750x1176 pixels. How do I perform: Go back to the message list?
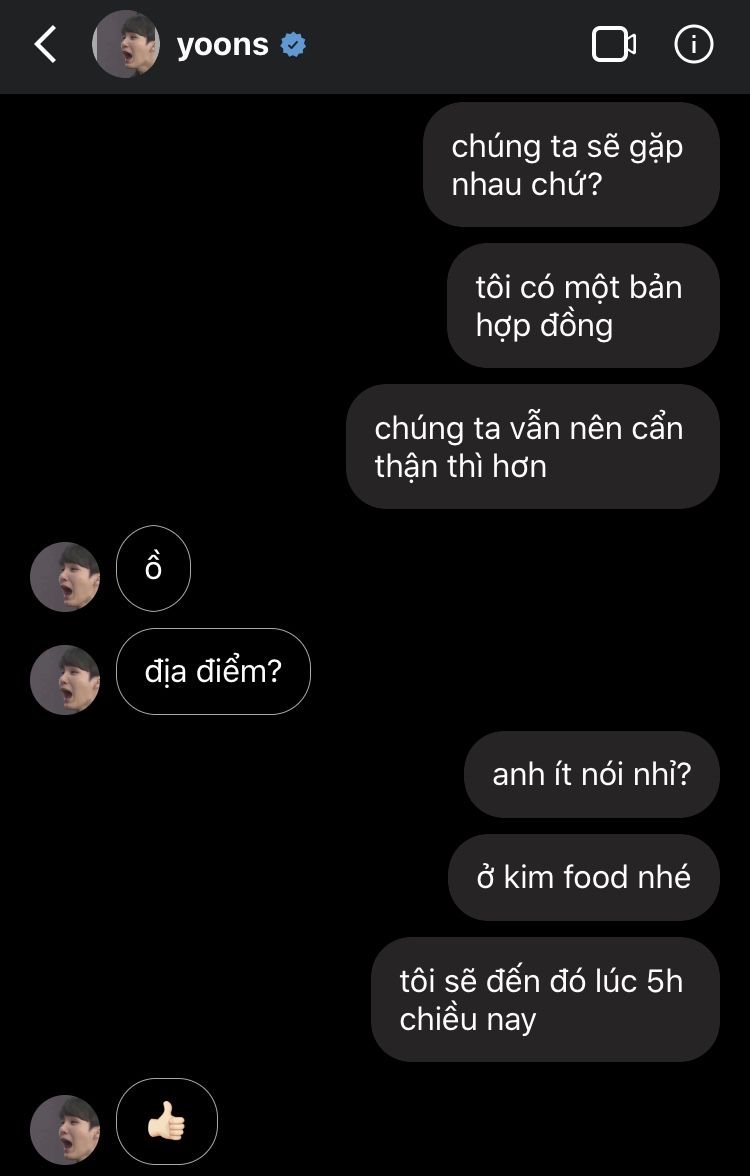tap(45, 45)
